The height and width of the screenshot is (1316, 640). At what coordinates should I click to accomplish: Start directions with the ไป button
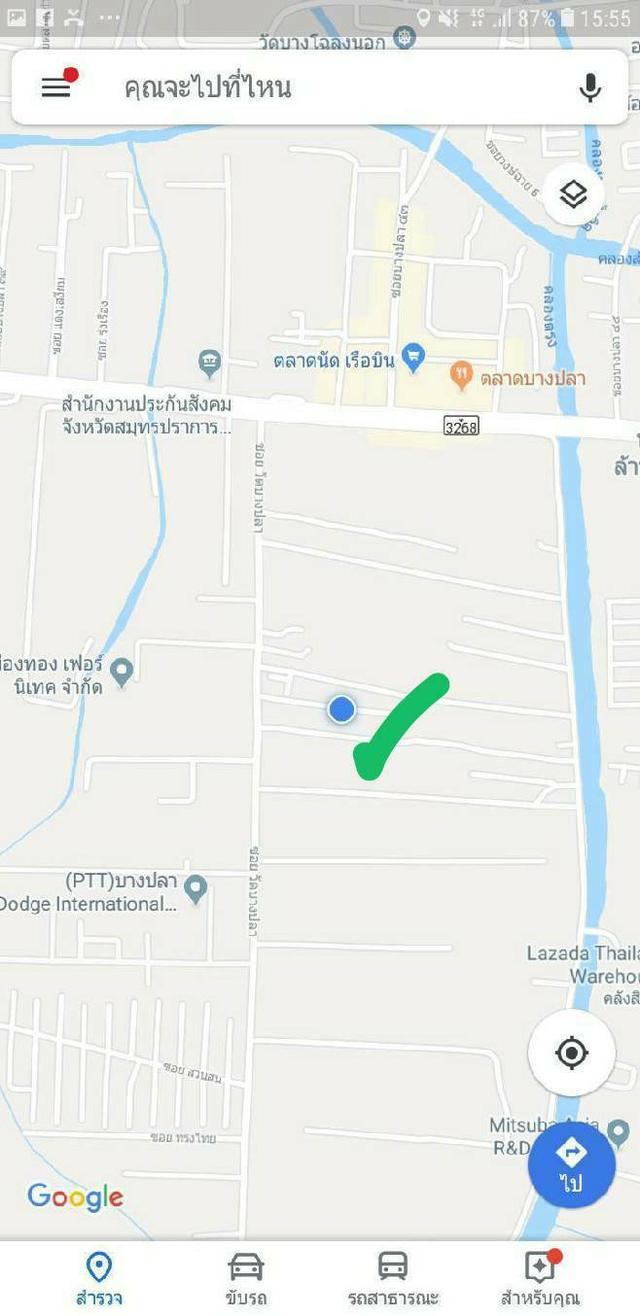point(571,1164)
